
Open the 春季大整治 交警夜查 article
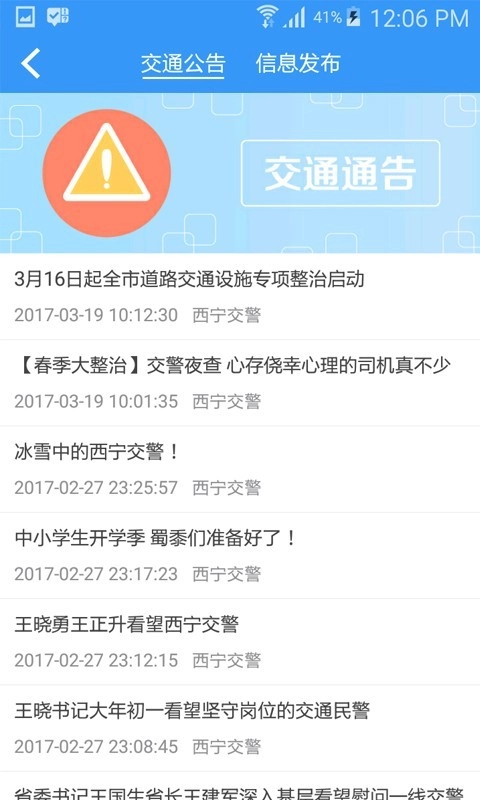[x=240, y=383]
